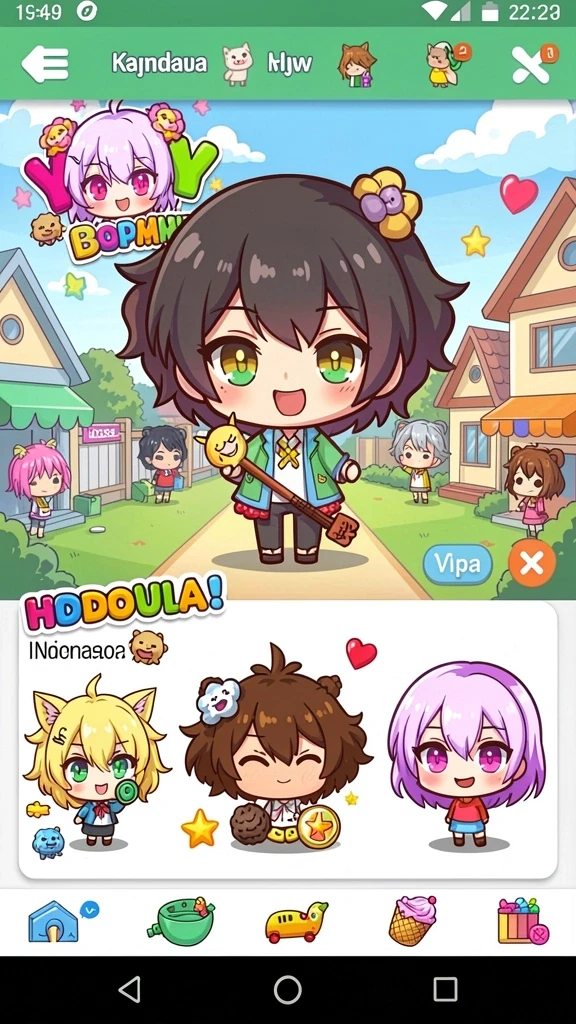Switch to the ice cream cone tab

(x=411, y=921)
